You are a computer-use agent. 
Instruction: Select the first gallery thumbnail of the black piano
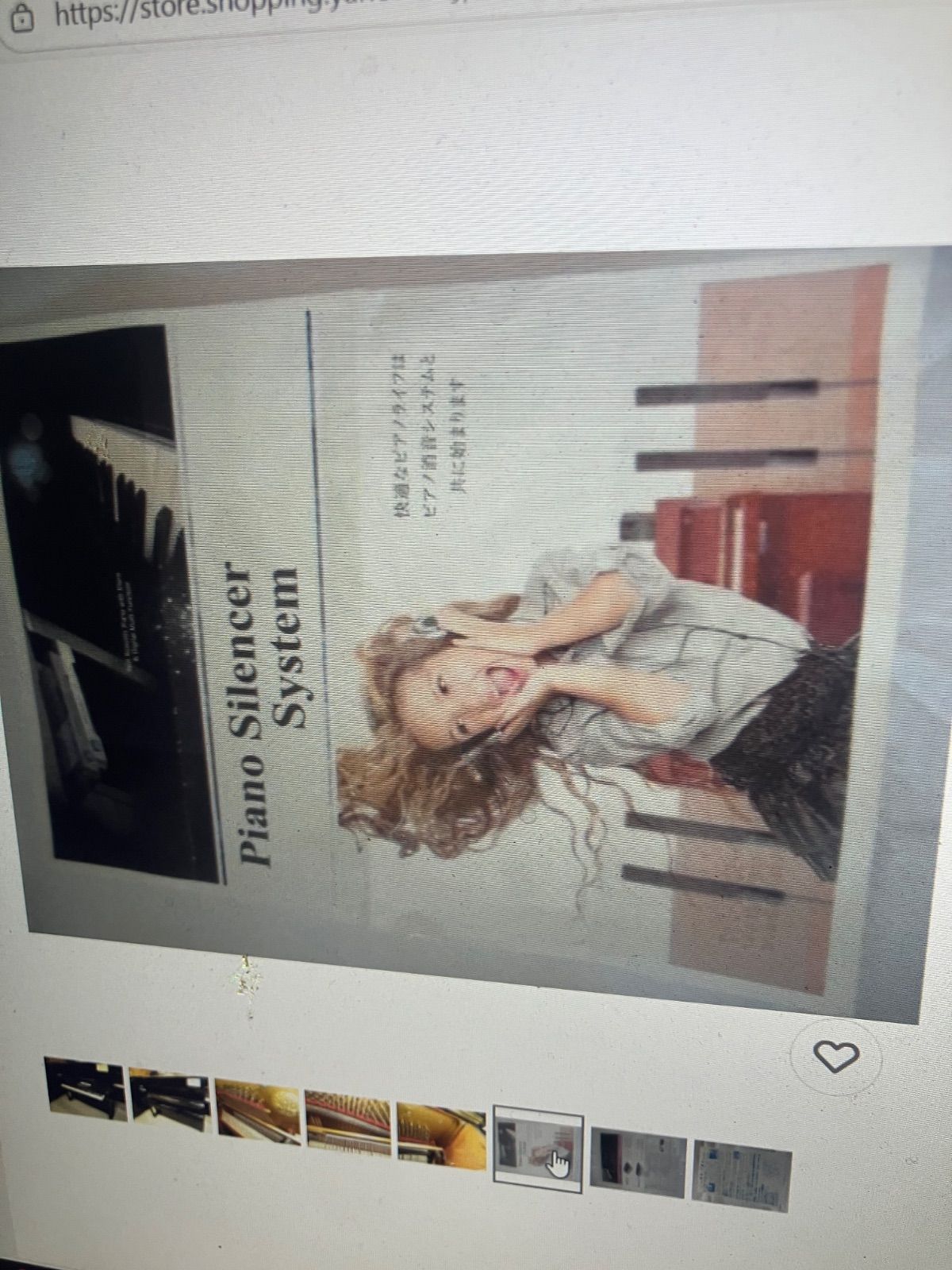pyautogui.click(x=83, y=1087)
